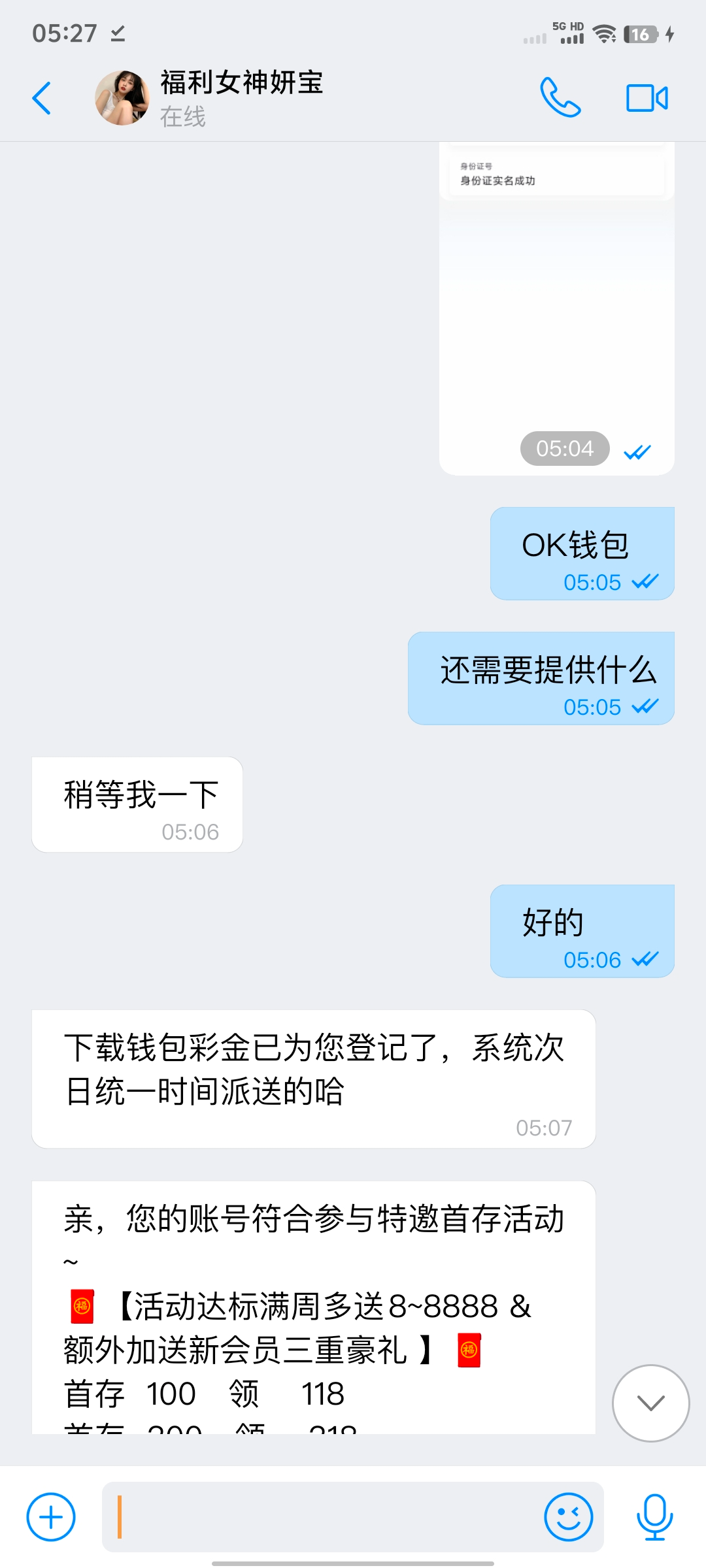Viewport: 706px width, 1568px height.
Task: Open the emoji picker
Action: click(570, 1517)
